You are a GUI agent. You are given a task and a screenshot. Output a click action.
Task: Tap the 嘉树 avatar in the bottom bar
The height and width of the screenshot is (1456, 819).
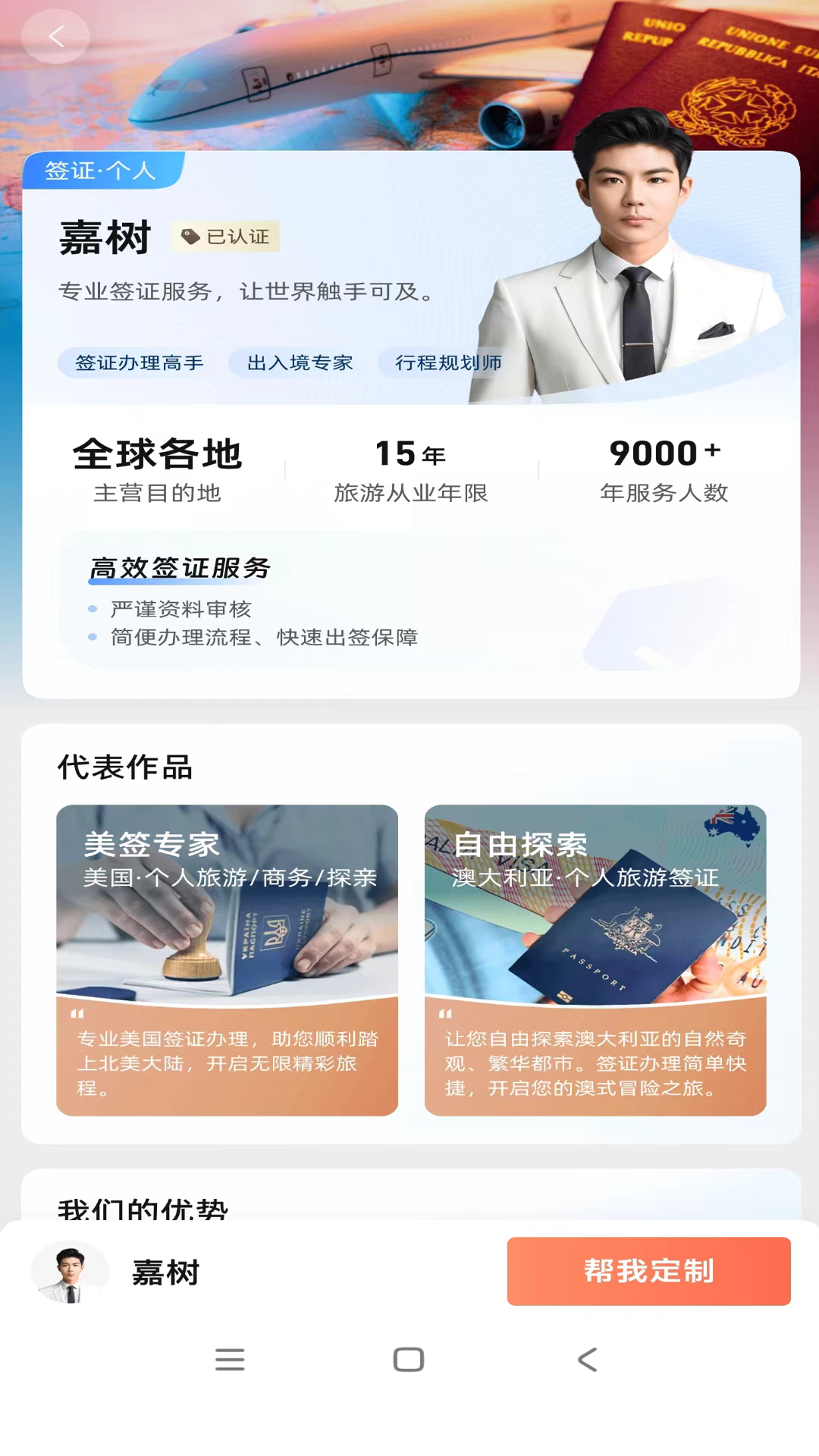(71, 1272)
